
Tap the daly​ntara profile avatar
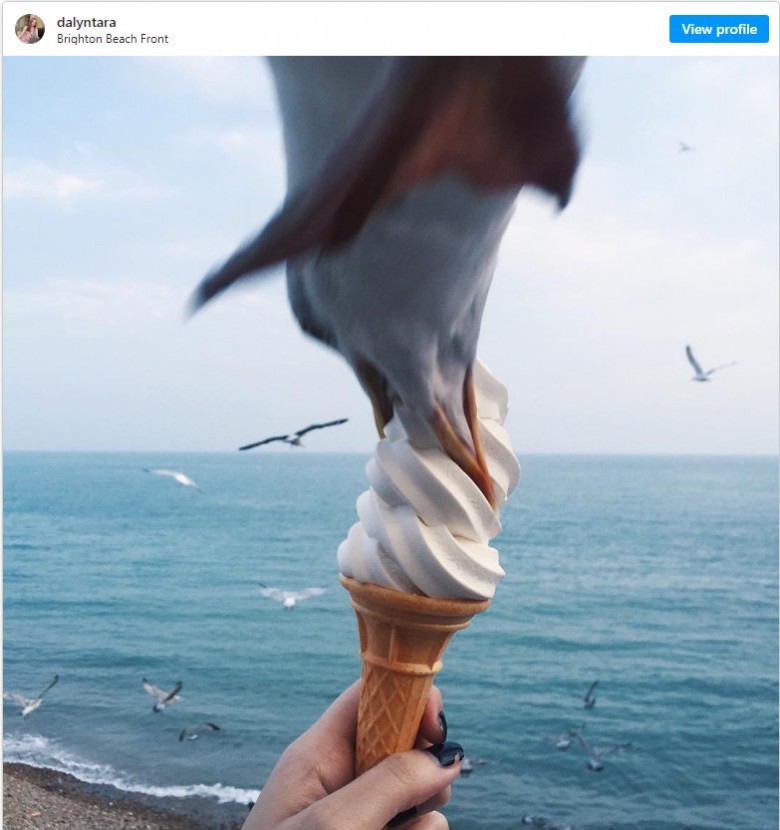pos(30,29)
